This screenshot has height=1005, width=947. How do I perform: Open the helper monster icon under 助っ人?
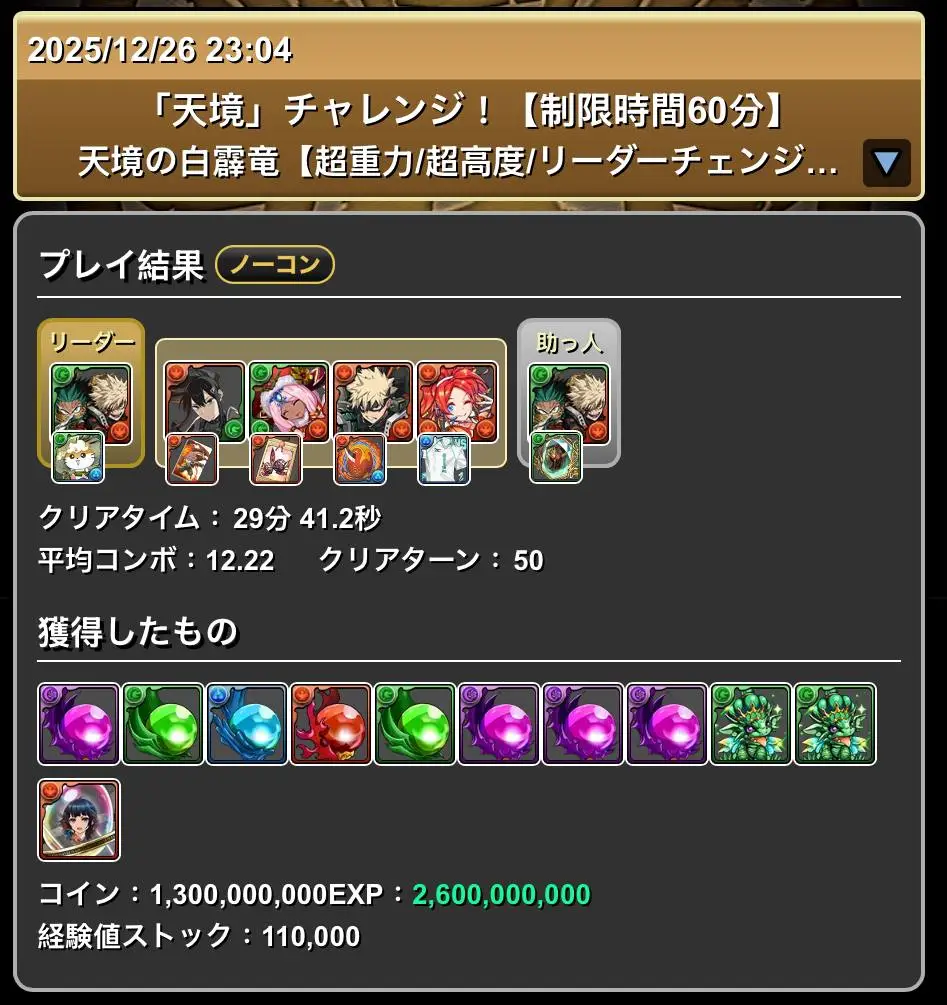coord(568,402)
